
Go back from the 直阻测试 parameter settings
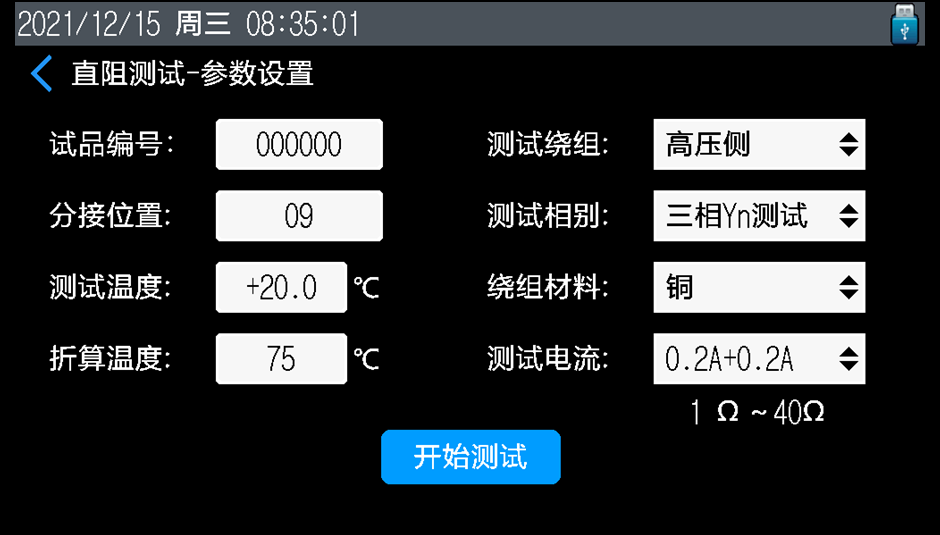[x=41, y=74]
